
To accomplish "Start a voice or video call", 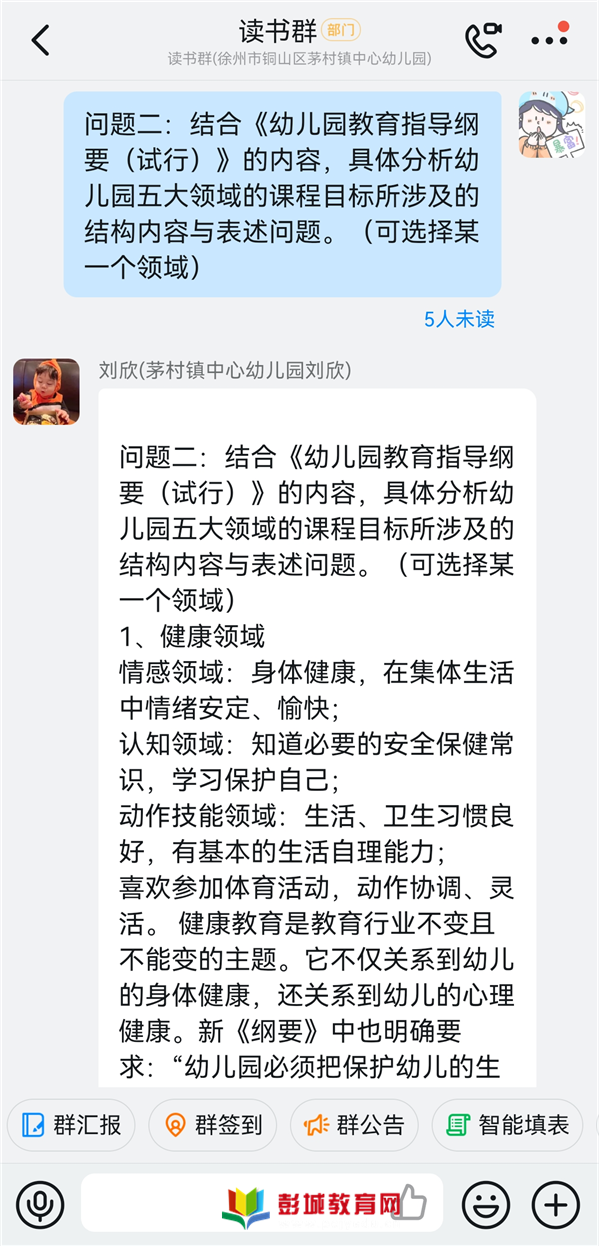I will pyautogui.click(x=484, y=41).
